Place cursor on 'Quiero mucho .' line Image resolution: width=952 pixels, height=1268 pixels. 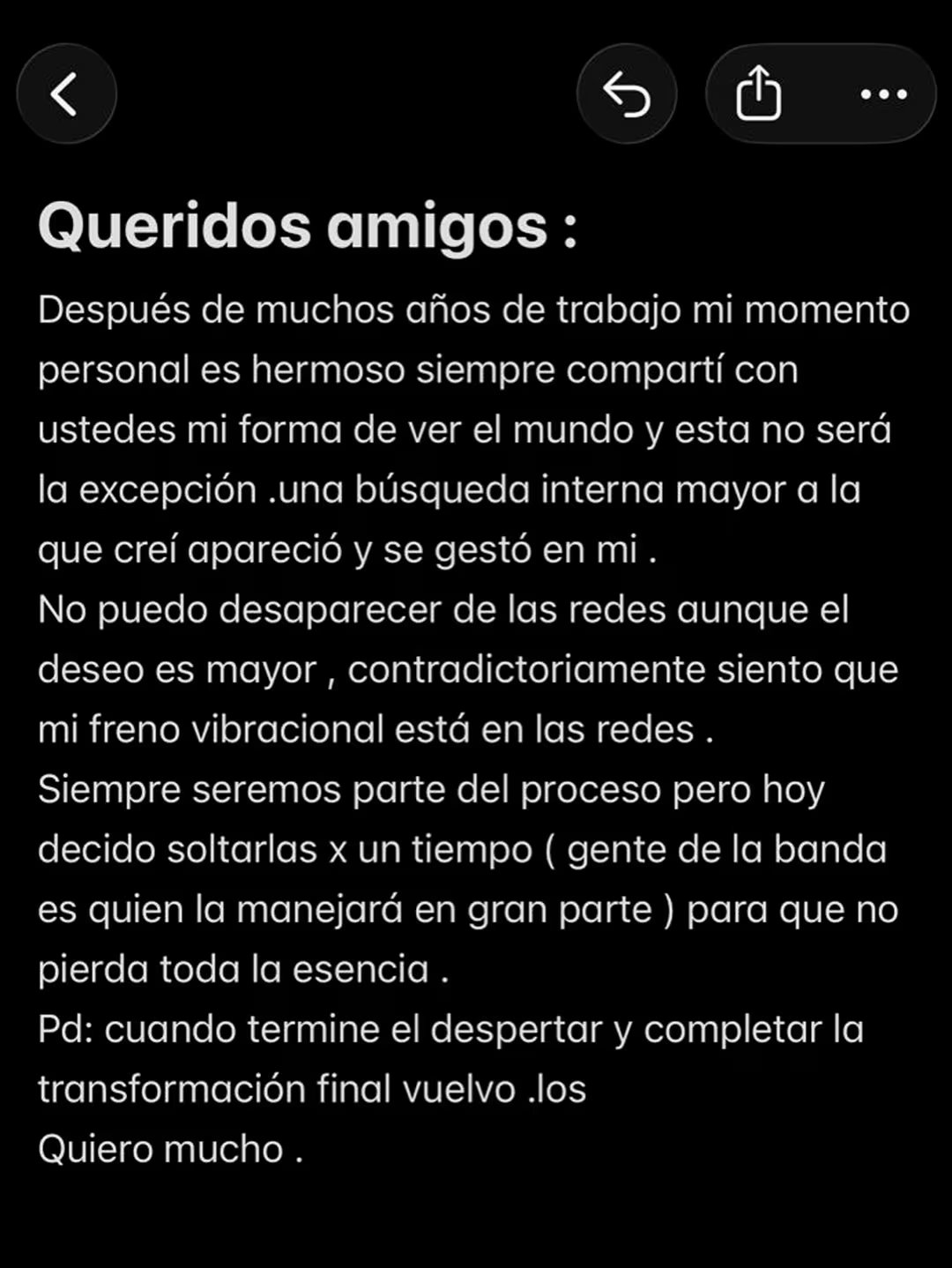click(x=167, y=1149)
